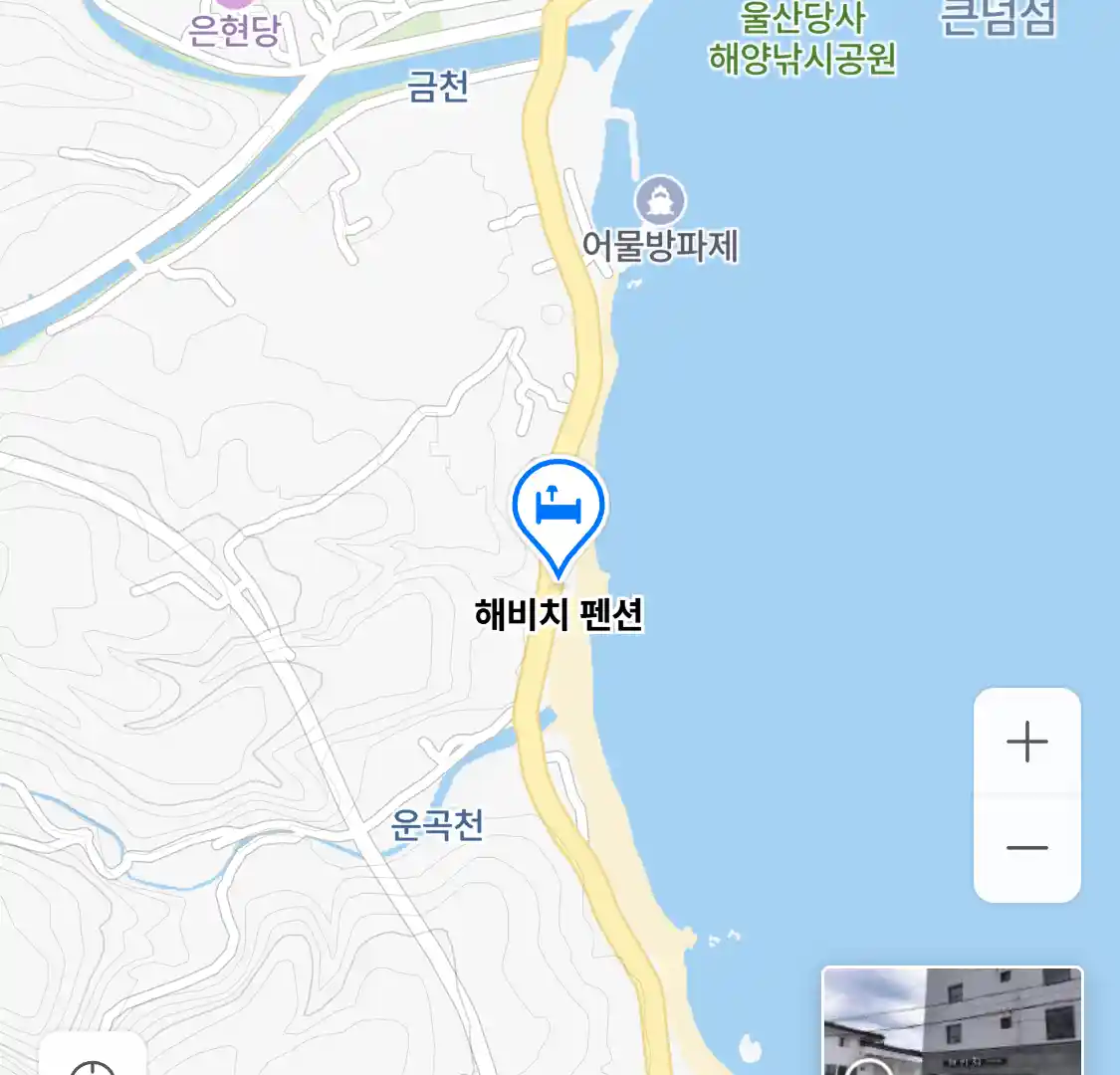
Task: Tap the 어물방파제 harbor marker
Action: tap(660, 201)
